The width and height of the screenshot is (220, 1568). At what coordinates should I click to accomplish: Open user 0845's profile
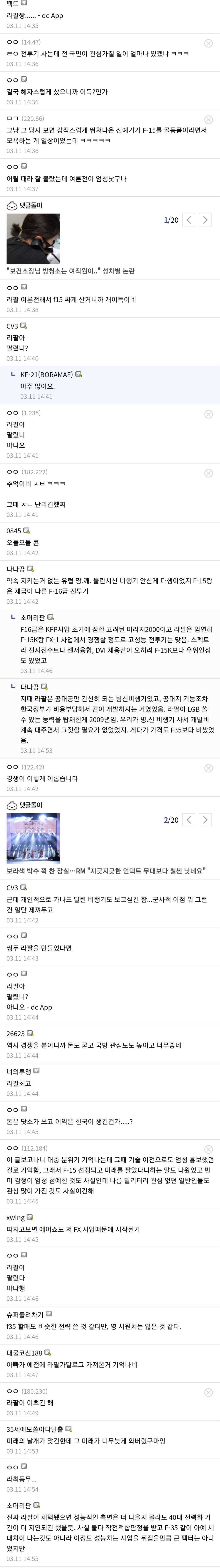(x=13, y=531)
